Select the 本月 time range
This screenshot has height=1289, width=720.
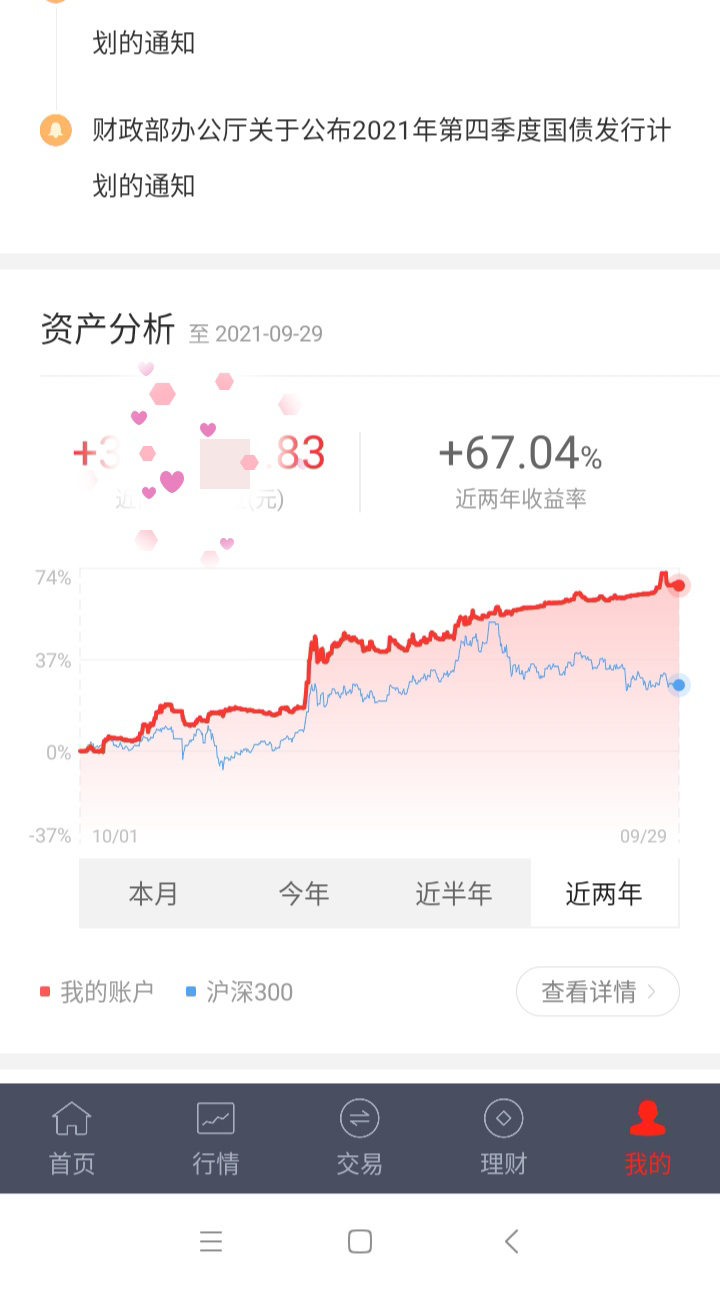tap(153, 893)
